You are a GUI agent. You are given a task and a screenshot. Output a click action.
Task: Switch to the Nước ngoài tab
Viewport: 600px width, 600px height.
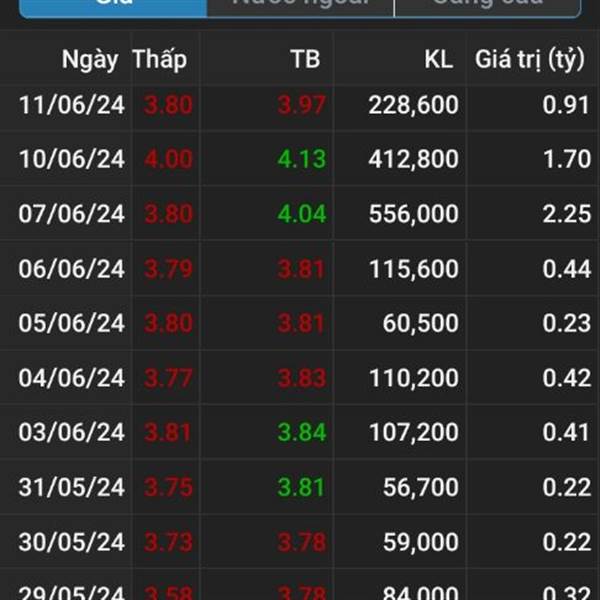(x=300, y=6)
